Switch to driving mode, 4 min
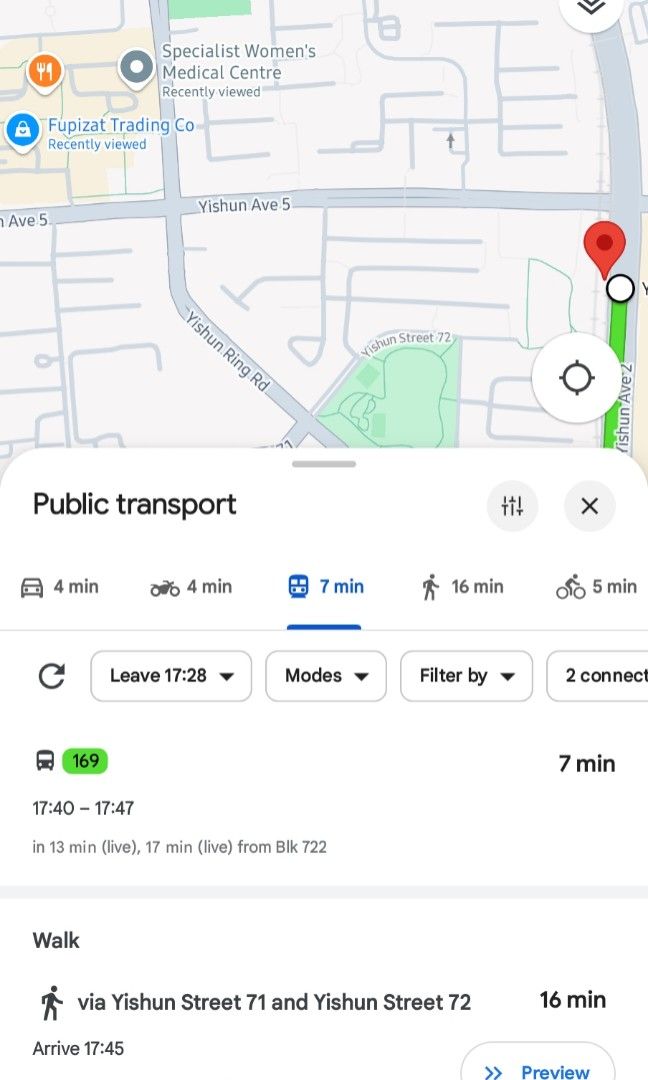The image size is (648, 1080). coord(60,587)
